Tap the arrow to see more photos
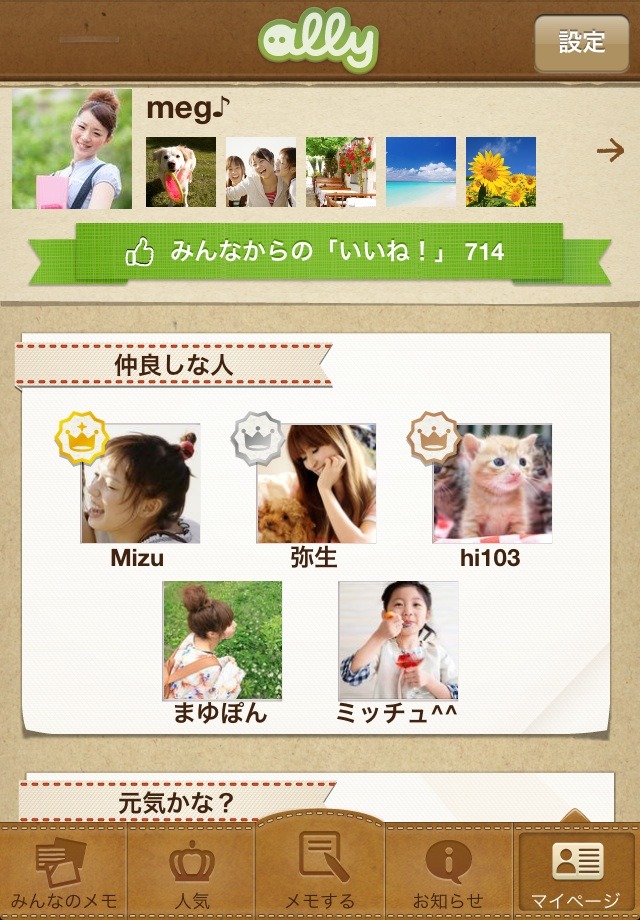Viewport: 640px width, 920px height. (x=609, y=151)
